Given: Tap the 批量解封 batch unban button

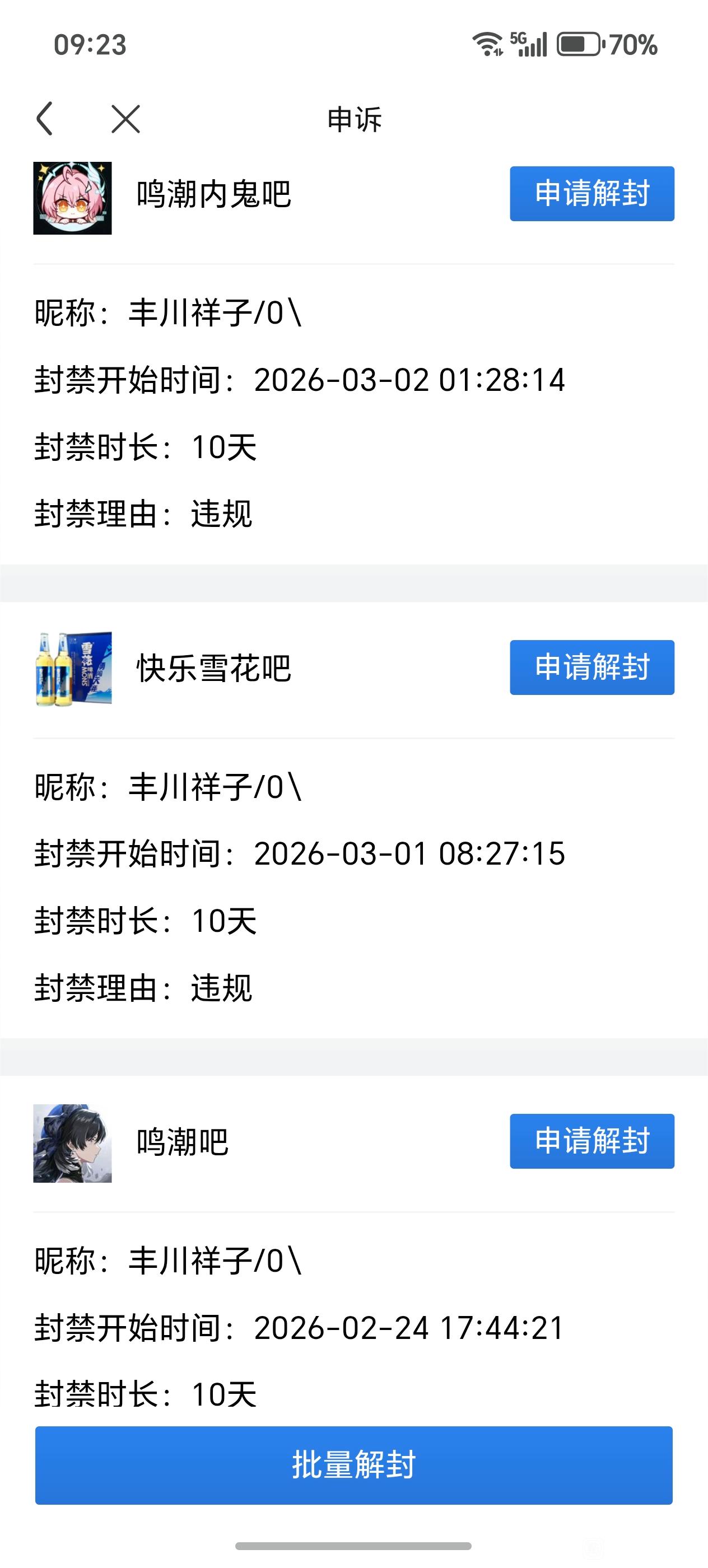Looking at the screenshot, I should pyautogui.click(x=353, y=1464).
